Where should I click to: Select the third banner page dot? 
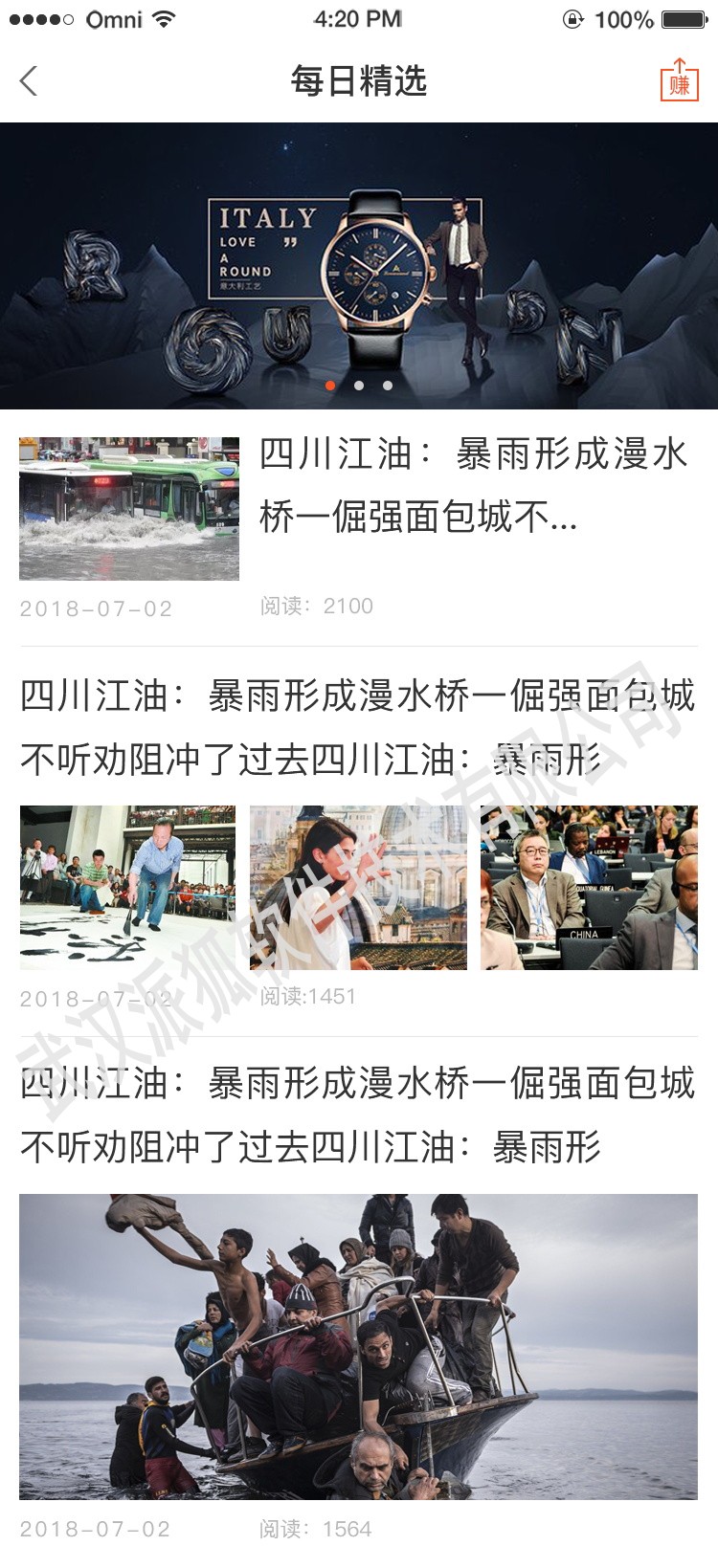pyautogui.click(x=388, y=386)
